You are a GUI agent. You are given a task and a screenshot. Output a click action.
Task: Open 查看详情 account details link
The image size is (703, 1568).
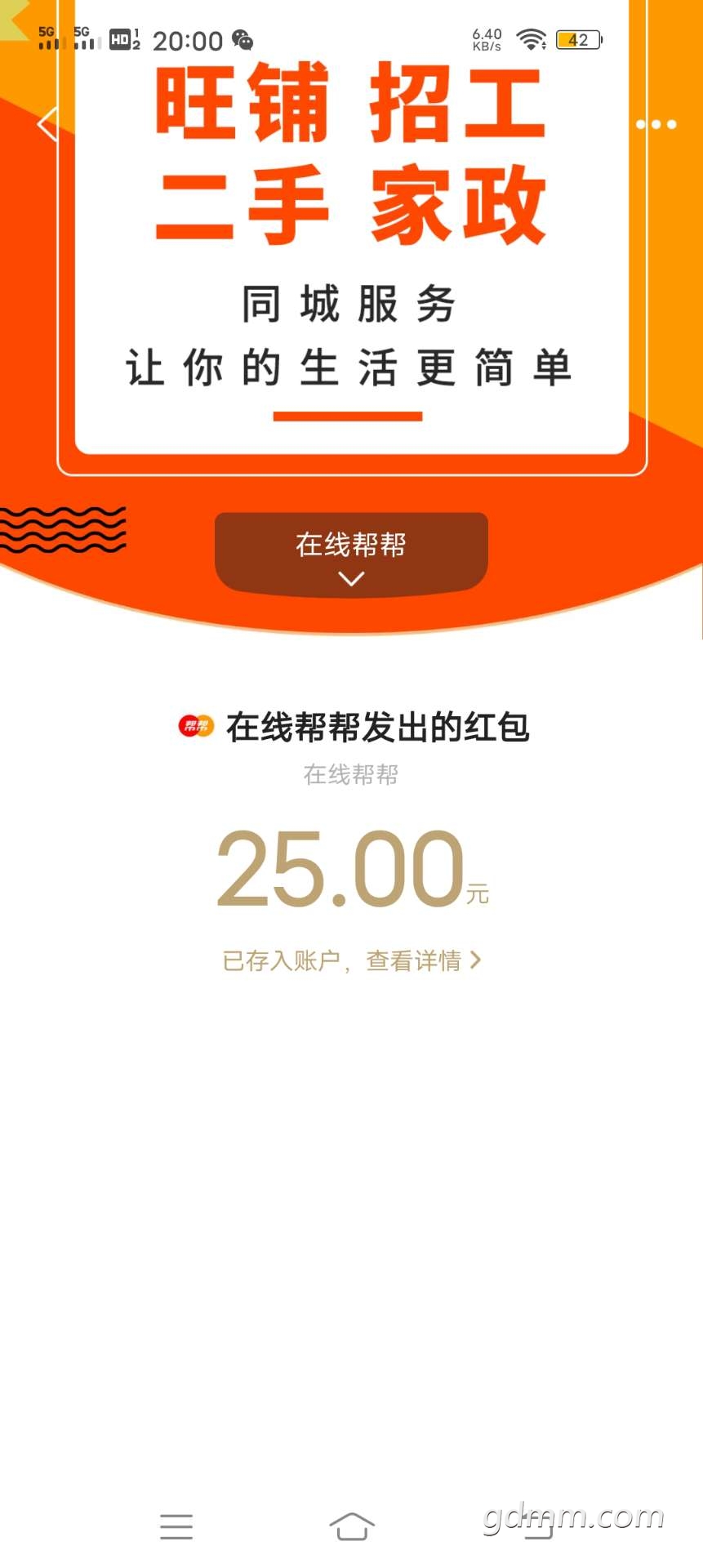click(423, 960)
